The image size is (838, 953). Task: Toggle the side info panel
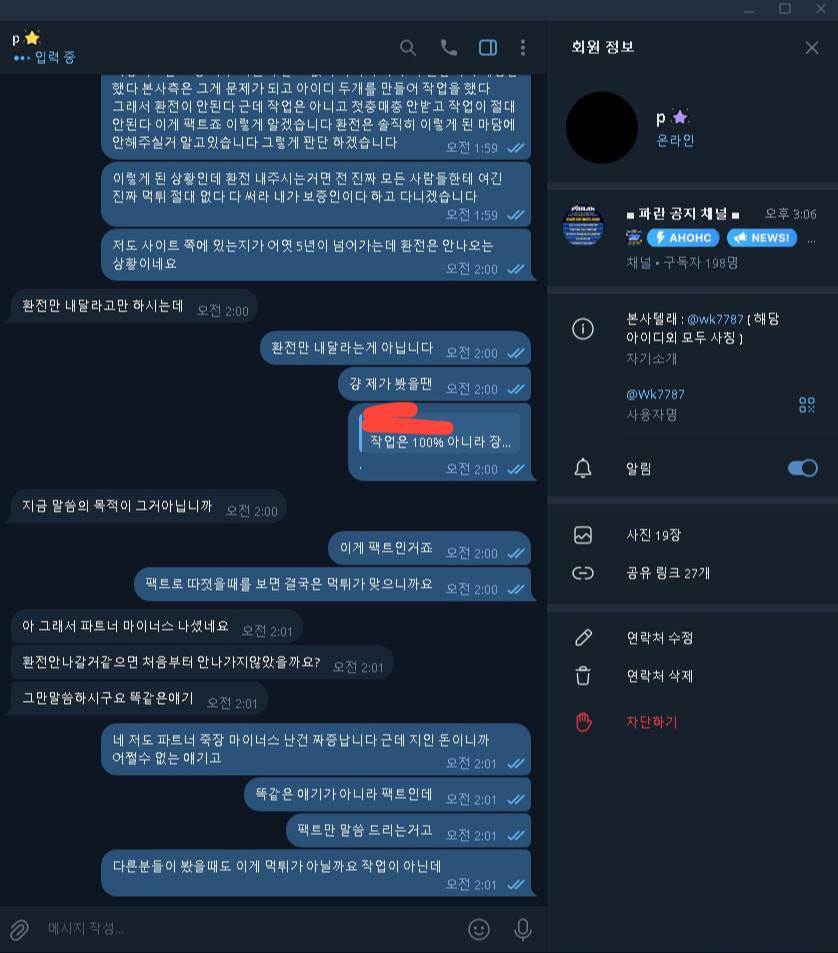point(488,47)
